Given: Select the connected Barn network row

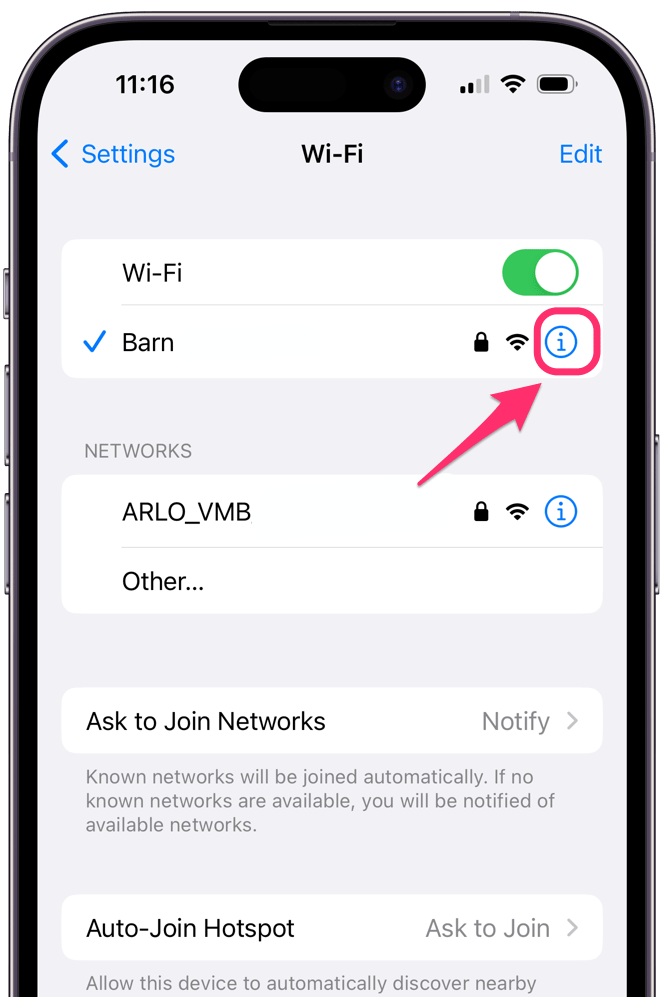Looking at the screenshot, I should point(250,343).
